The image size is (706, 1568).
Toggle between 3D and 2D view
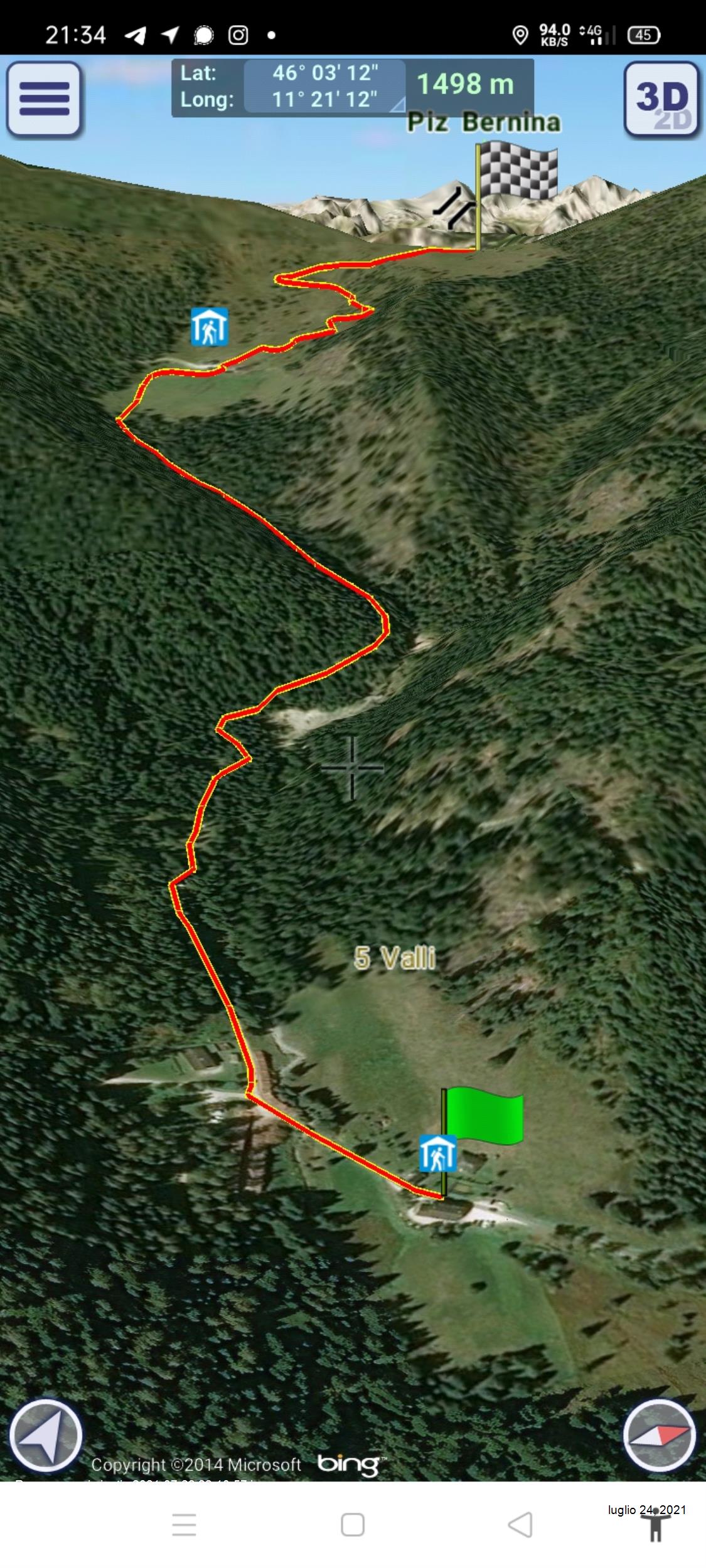[x=662, y=99]
